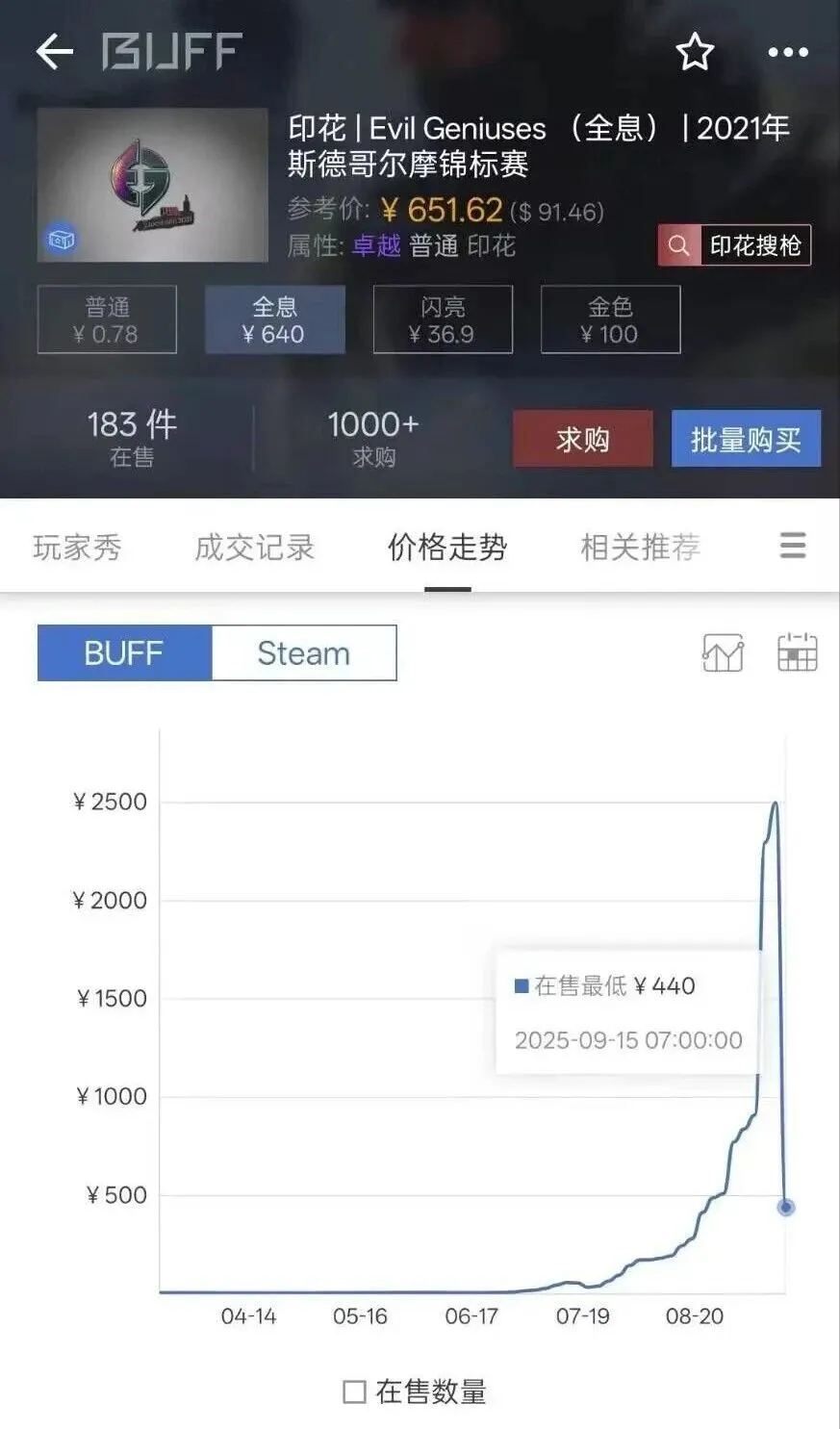Click the magnifier in 印花搜枪 search box
The height and width of the screenshot is (1429, 840).
click(x=679, y=245)
